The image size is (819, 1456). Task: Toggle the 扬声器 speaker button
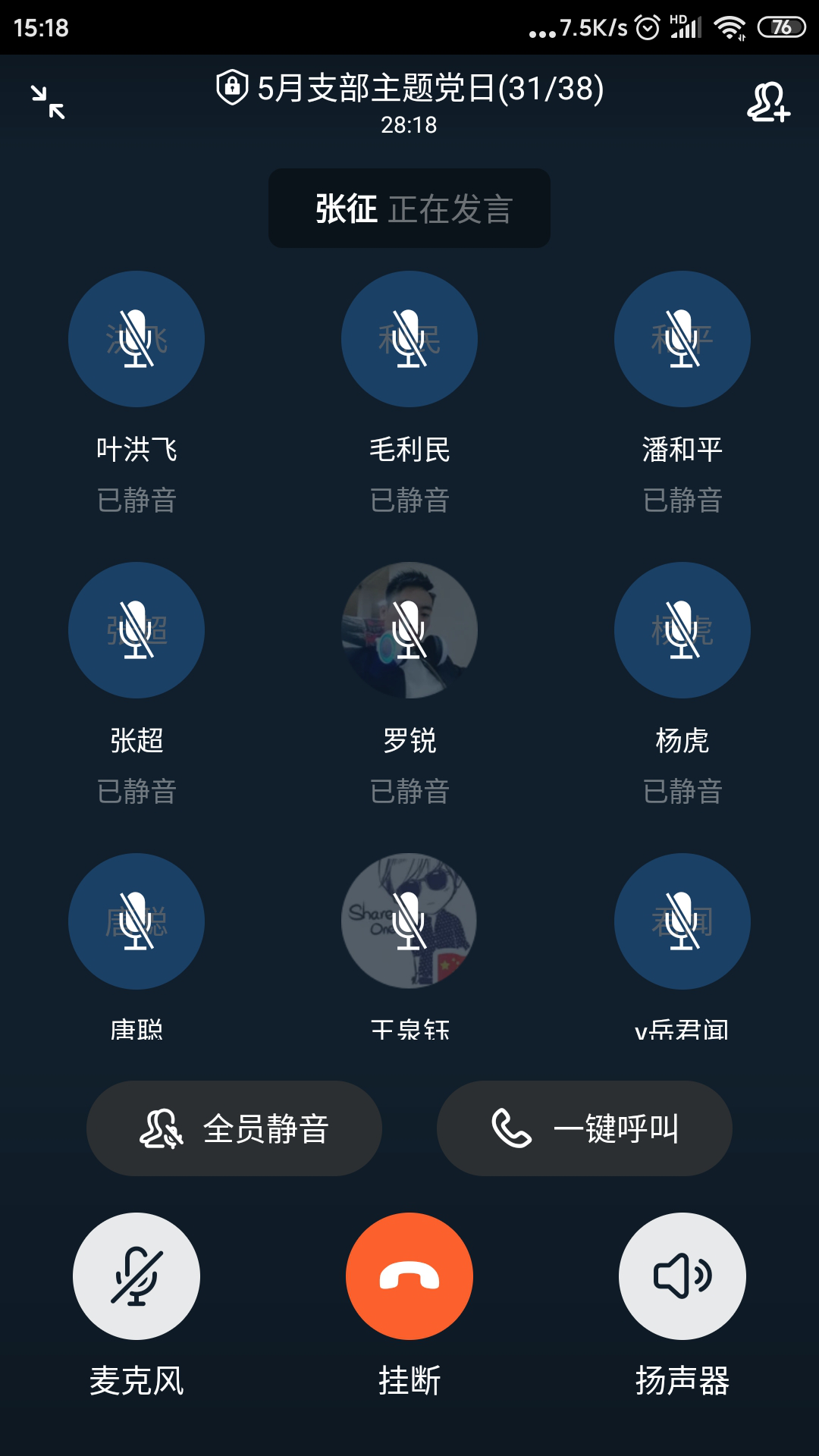(682, 1276)
